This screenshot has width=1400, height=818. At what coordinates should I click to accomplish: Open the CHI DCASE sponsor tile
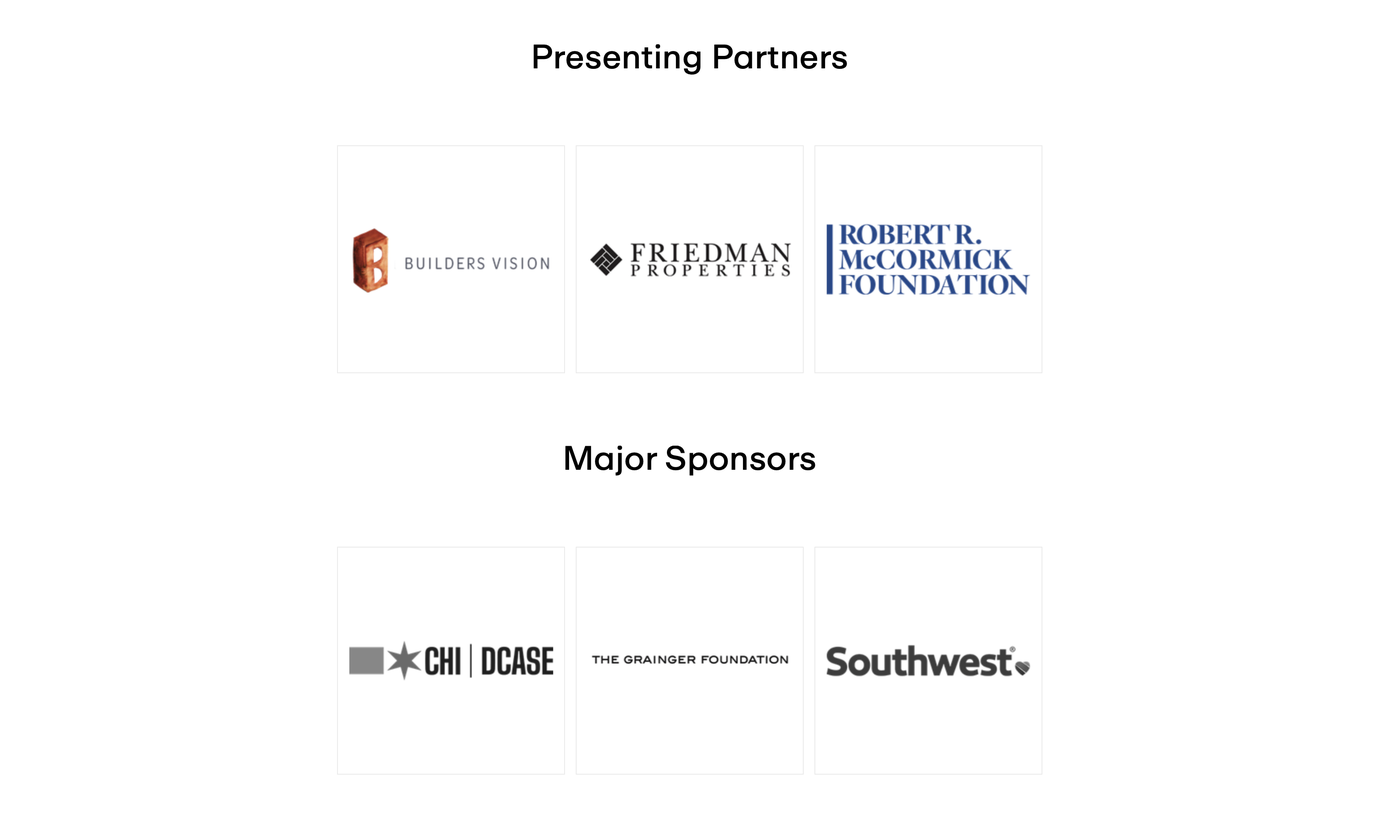click(x=451, y=661)
